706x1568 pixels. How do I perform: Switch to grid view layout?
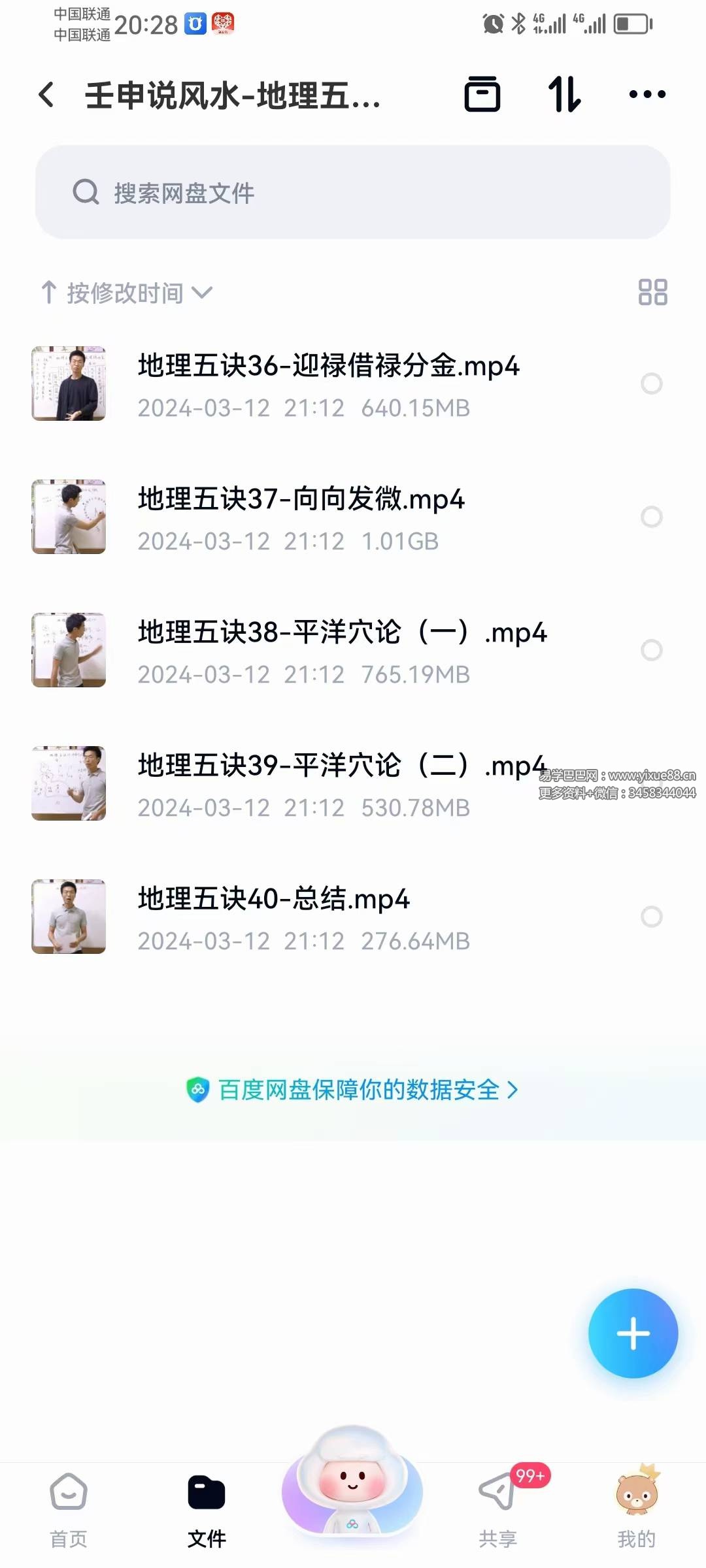[x=652, y=292]
